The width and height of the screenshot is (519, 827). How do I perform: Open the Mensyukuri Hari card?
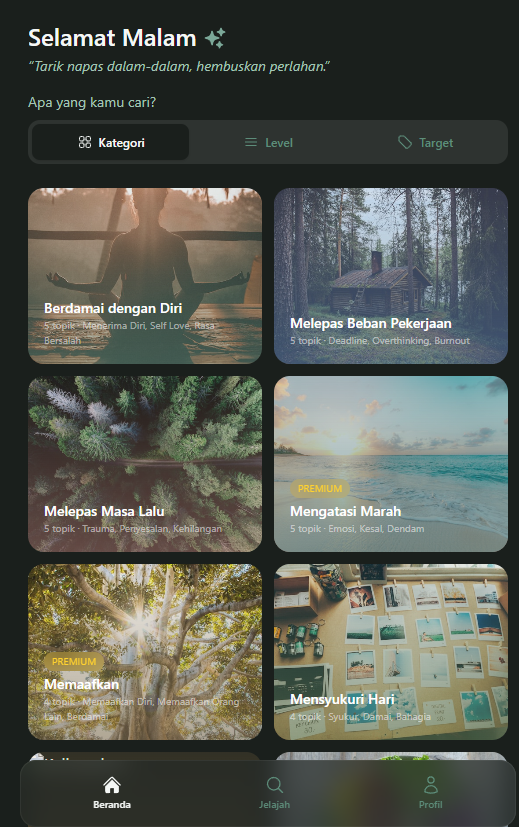pyautogui.click(x=391, y=652)
